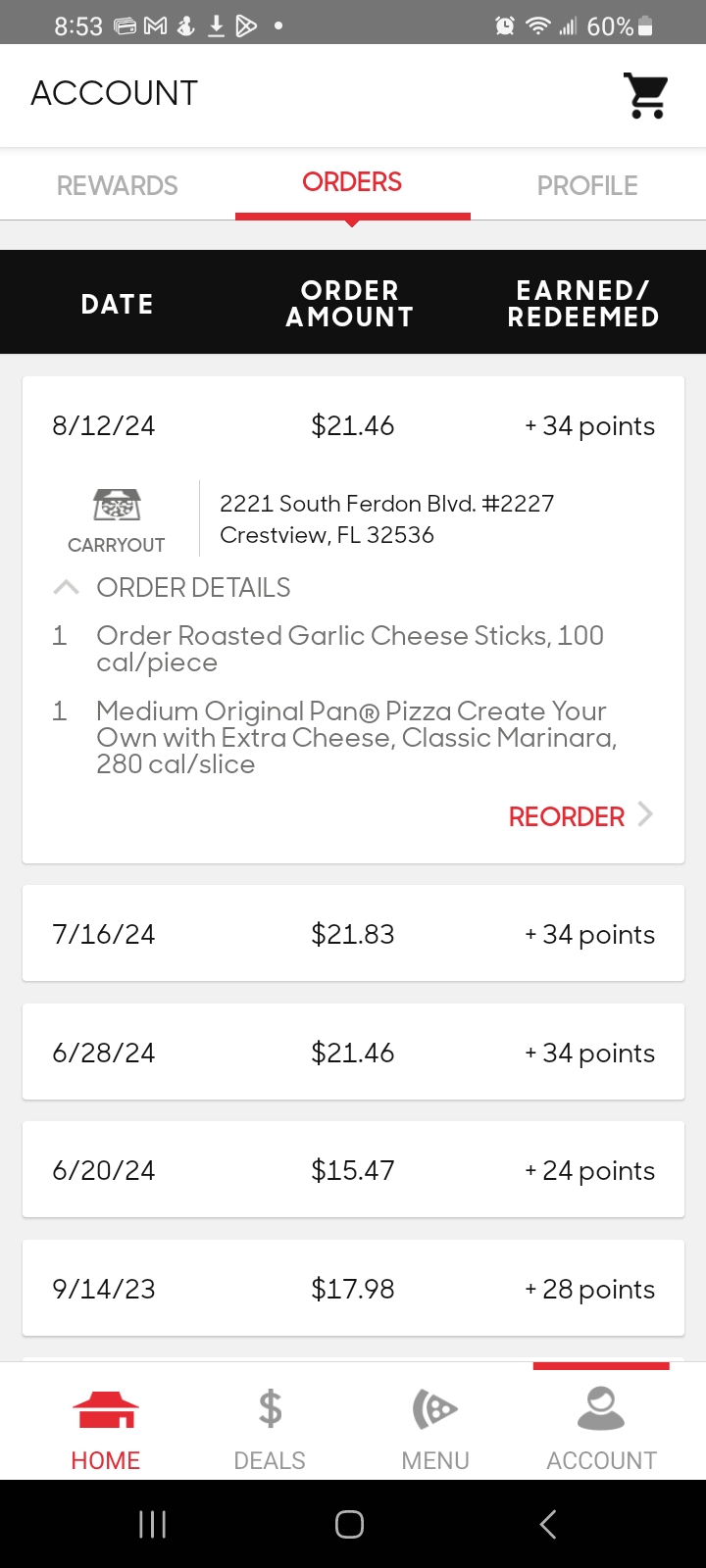Viewport: 706px width, 1568px height.
Task: Open recent apps from the navigation bar
Action: click(x=153, y=1524)
